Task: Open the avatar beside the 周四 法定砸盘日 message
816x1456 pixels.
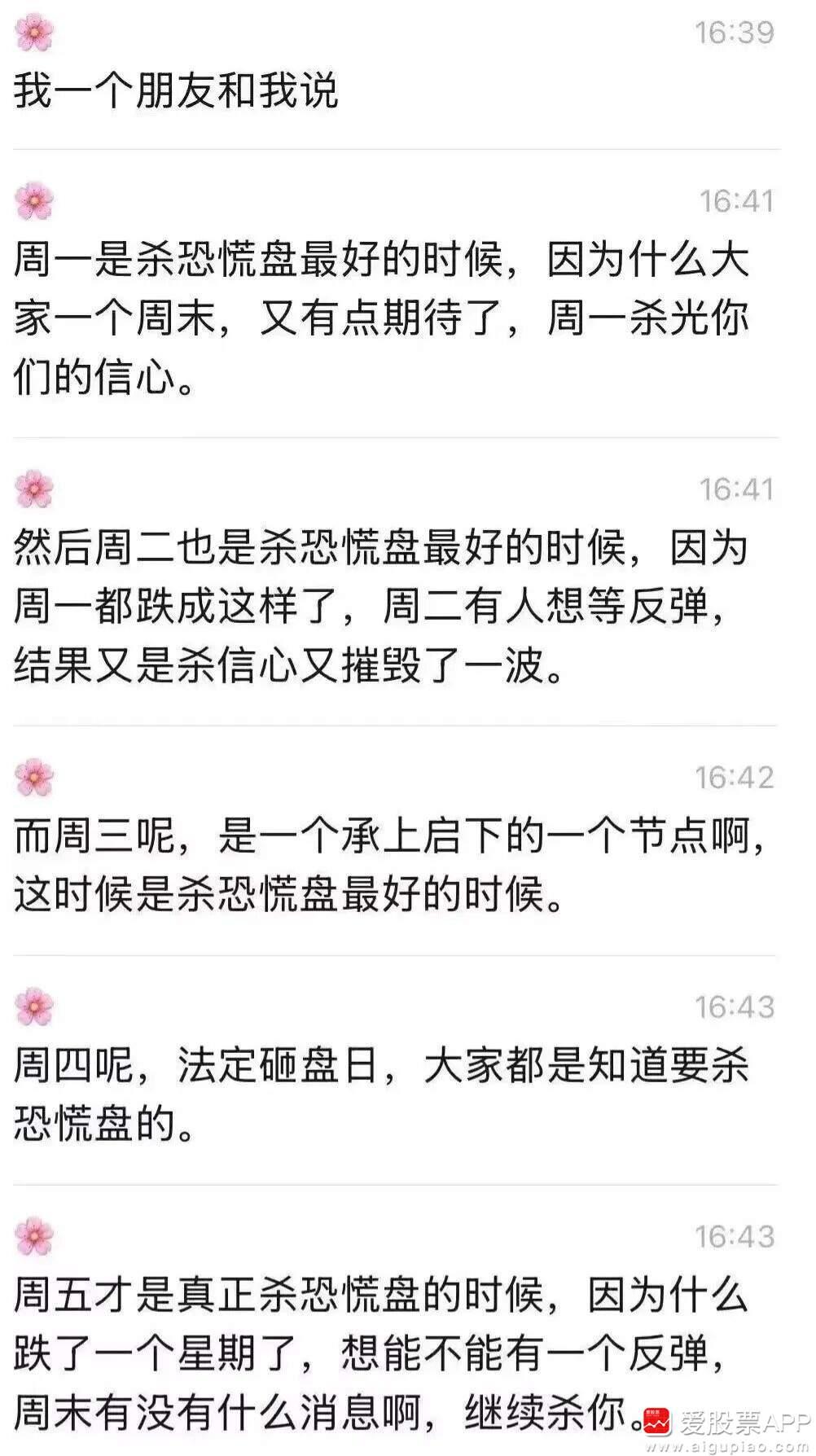Action: point(33,1007)
